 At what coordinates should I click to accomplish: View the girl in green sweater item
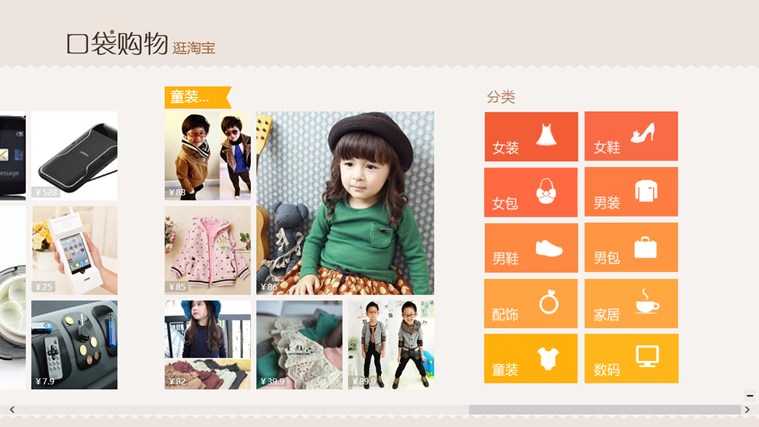pos(345,202)
